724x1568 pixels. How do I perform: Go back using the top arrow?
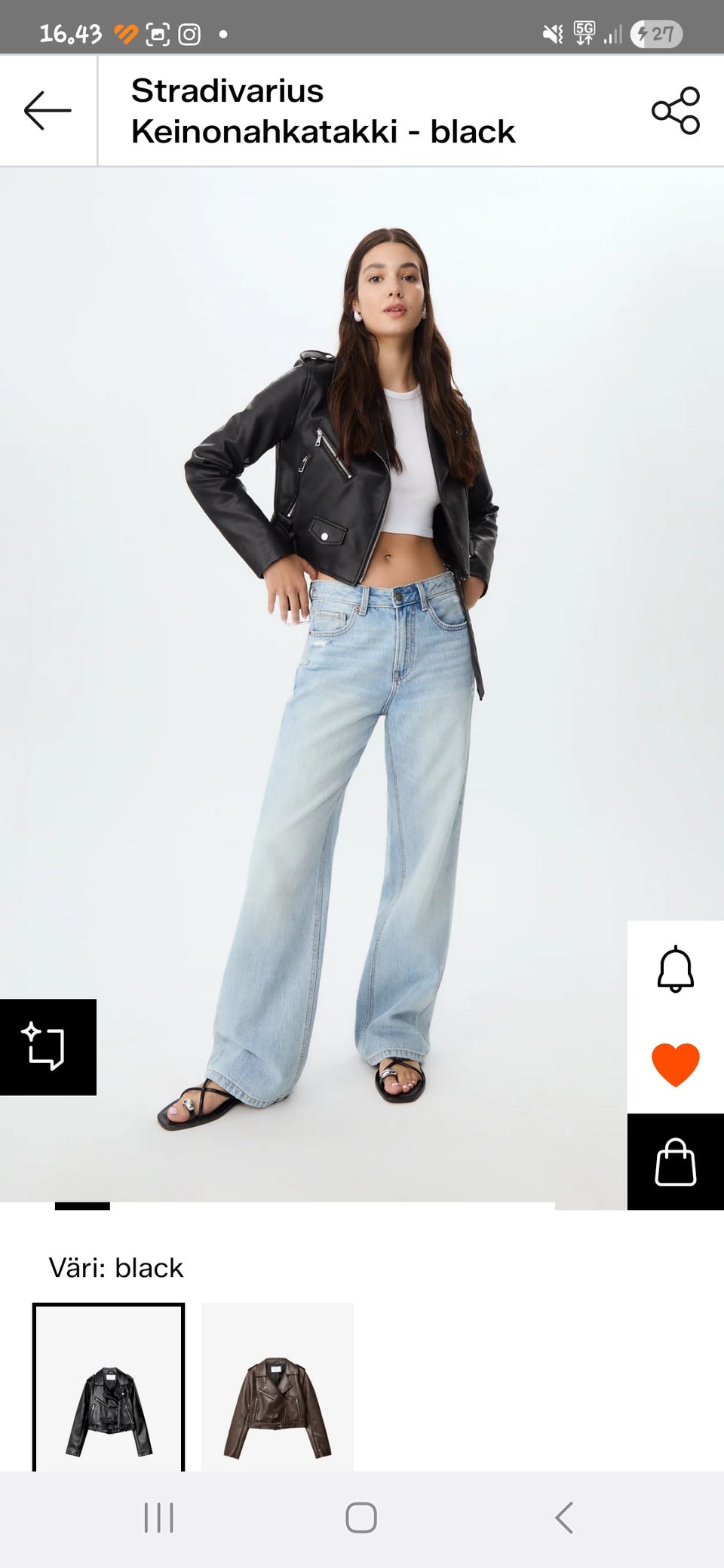click(48, 111)
